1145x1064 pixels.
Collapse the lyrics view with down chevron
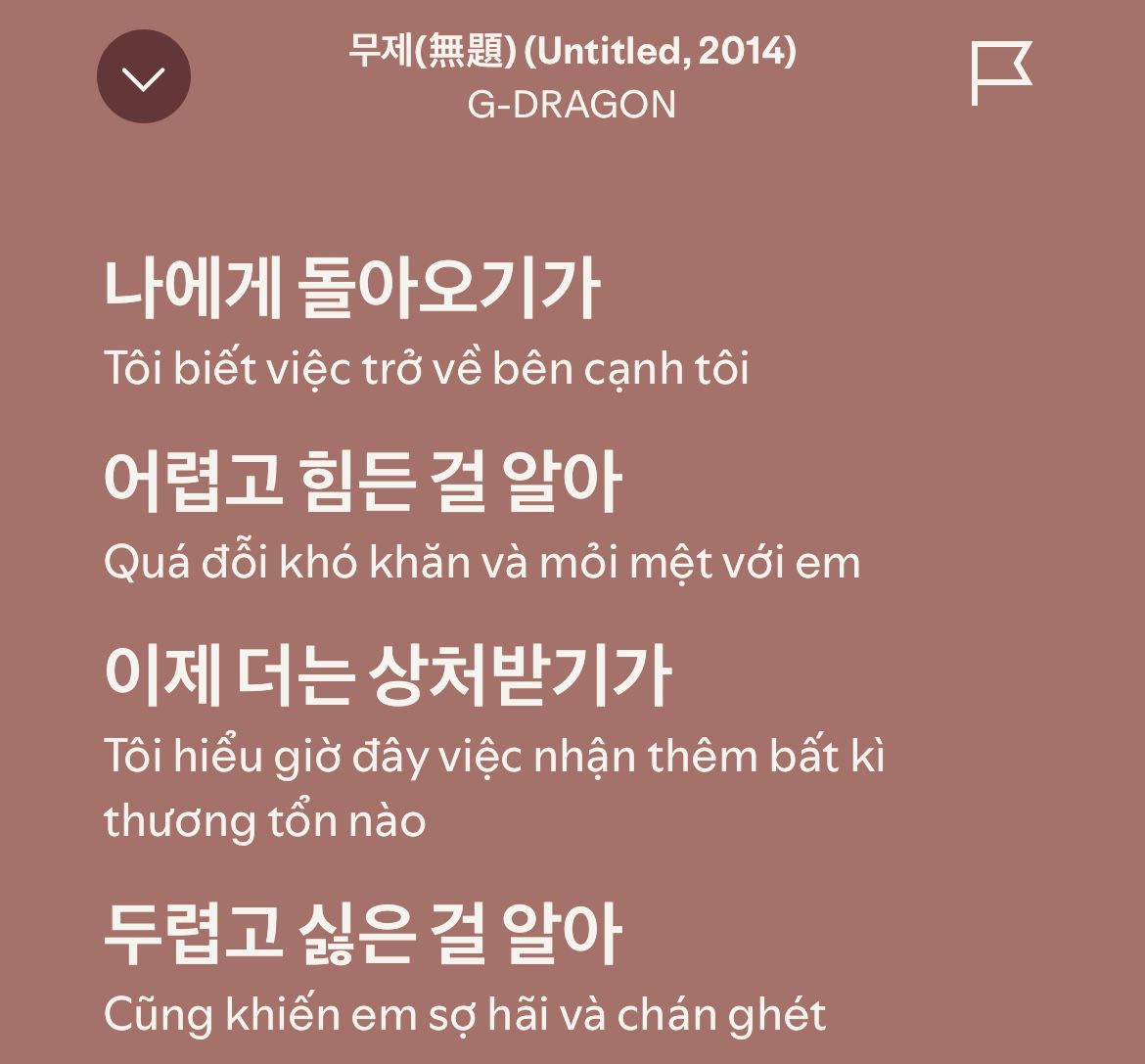tap(144, 77)
